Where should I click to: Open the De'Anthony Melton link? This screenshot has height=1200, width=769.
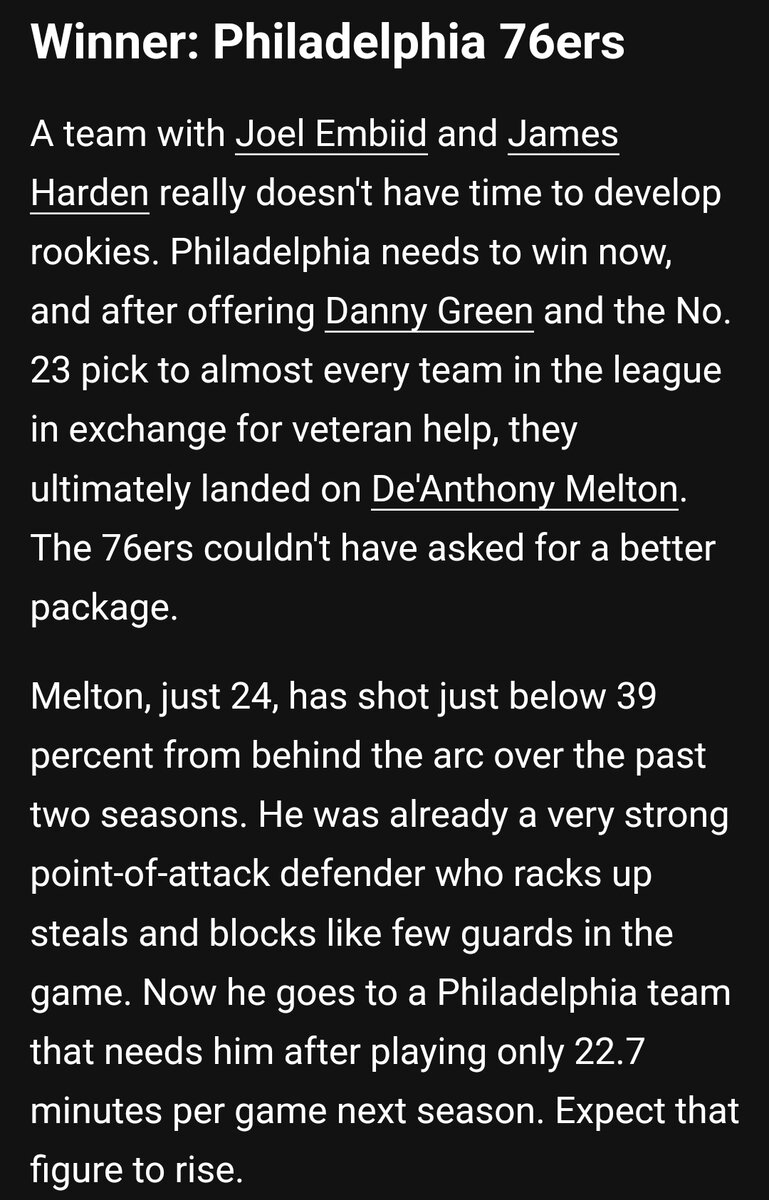pos(524,490)
